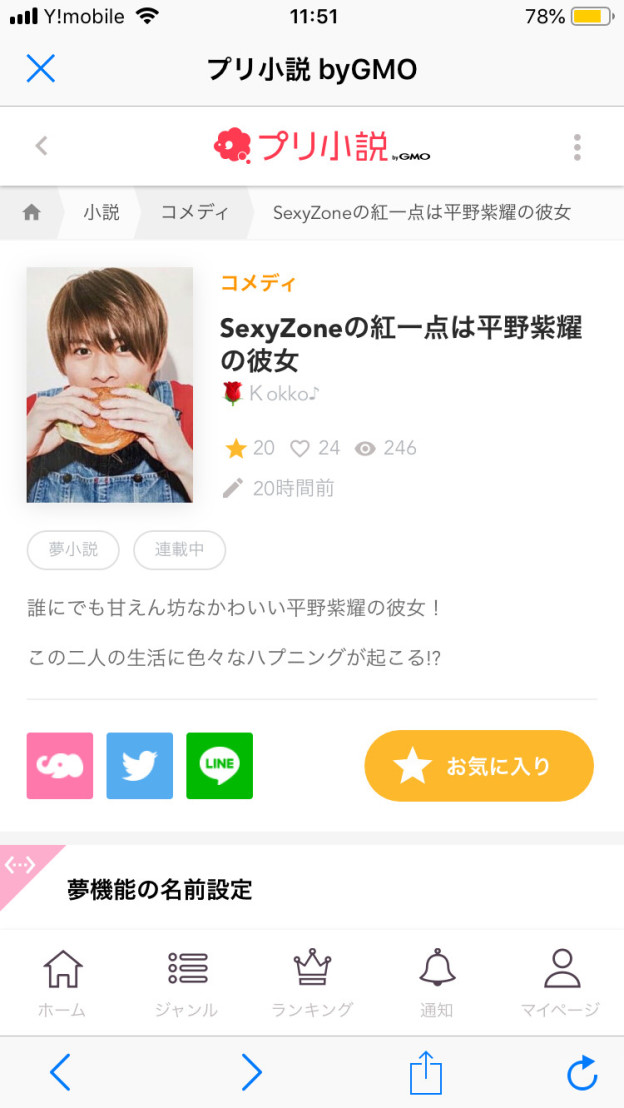The width and height of the screenshot is (624, 1108).
Task: Switch to the ランキング tab
Action: click(x=312, y=983)
